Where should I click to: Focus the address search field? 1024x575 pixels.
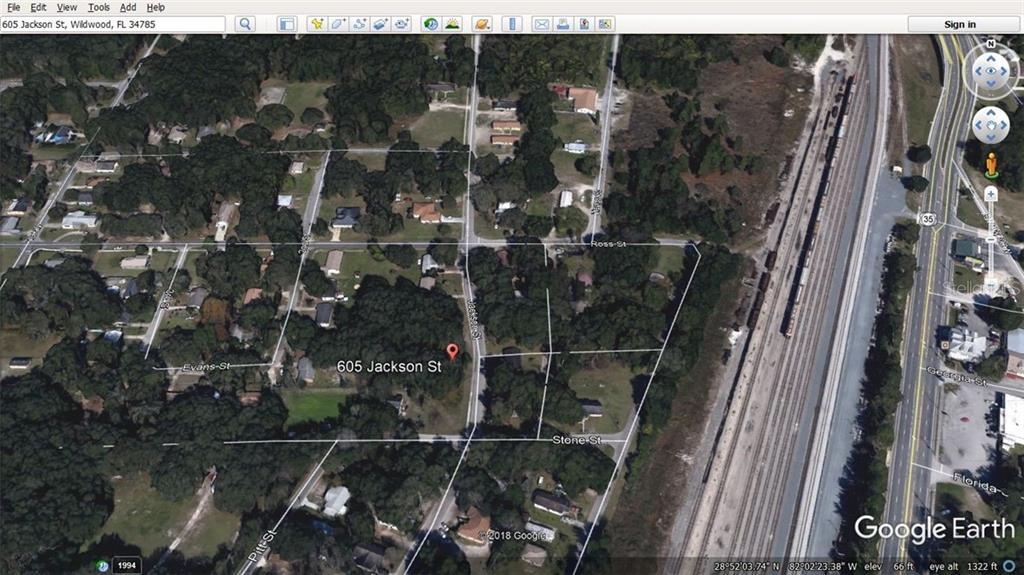(x=112, y=24)
